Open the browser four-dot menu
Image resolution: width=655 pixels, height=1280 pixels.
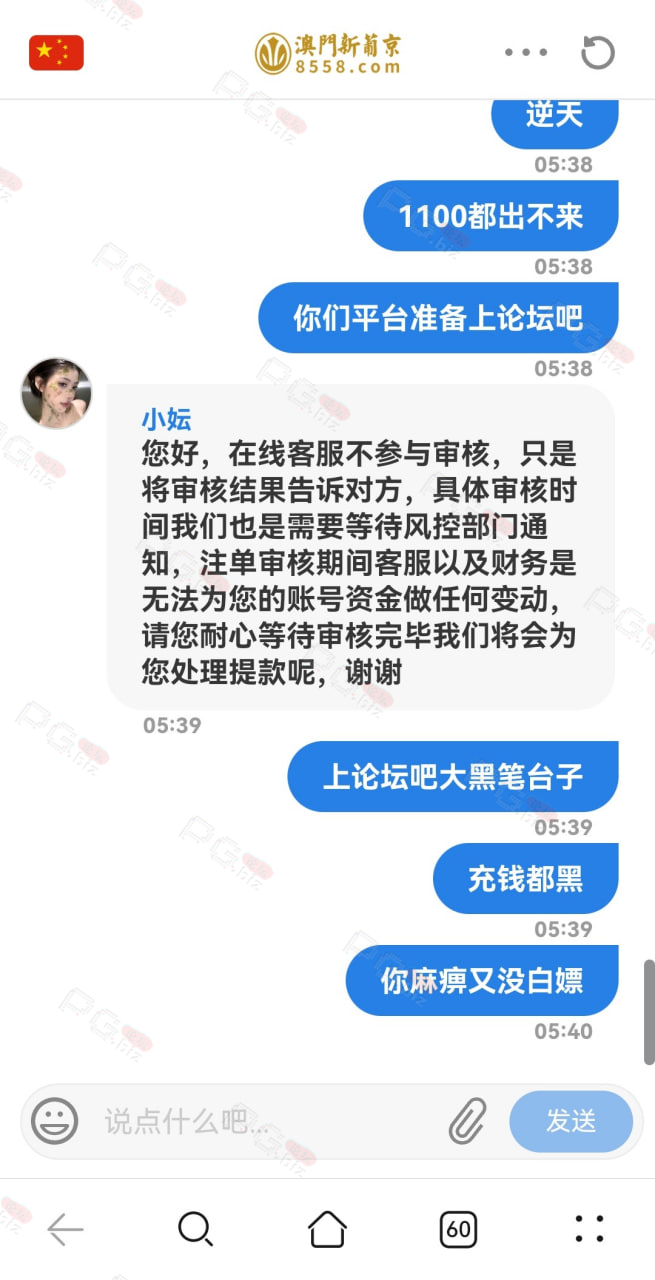[x=589, y=1229]
